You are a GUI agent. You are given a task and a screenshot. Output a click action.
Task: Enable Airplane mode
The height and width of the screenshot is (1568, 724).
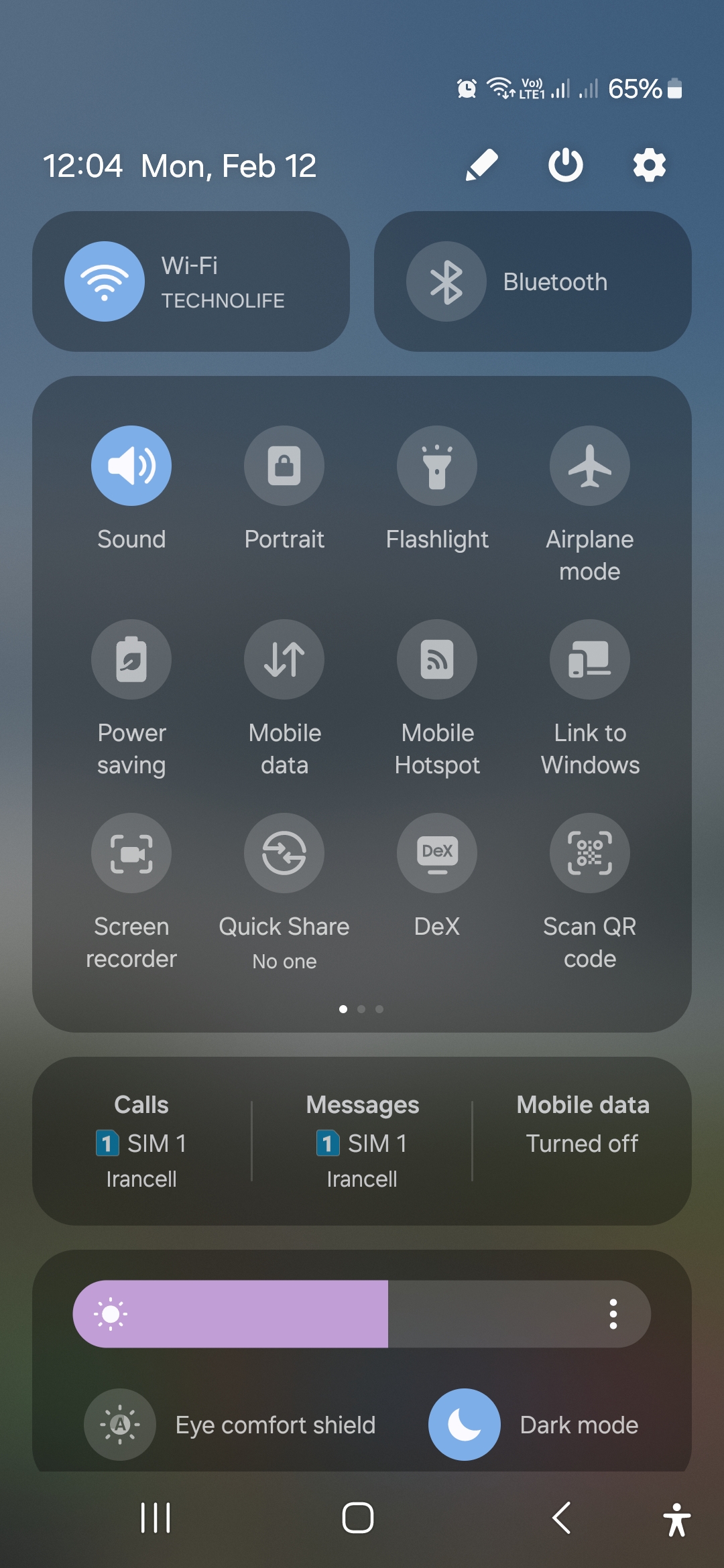(x=590, y=466)
